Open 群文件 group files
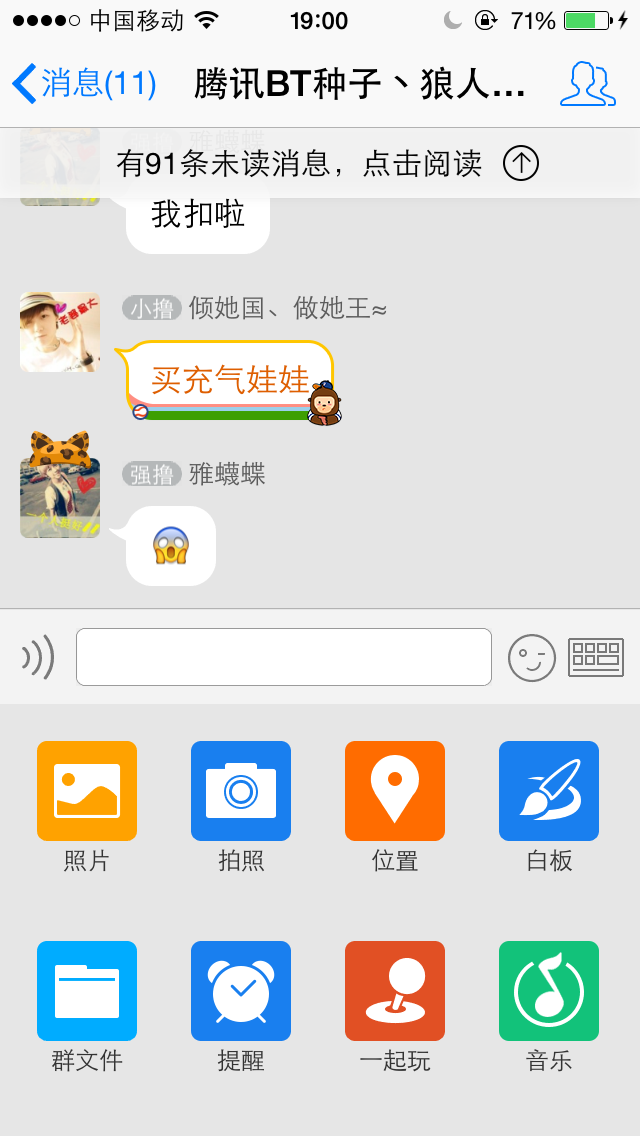Viewport: 640px width, 1136px height. [x=87, y=991]
